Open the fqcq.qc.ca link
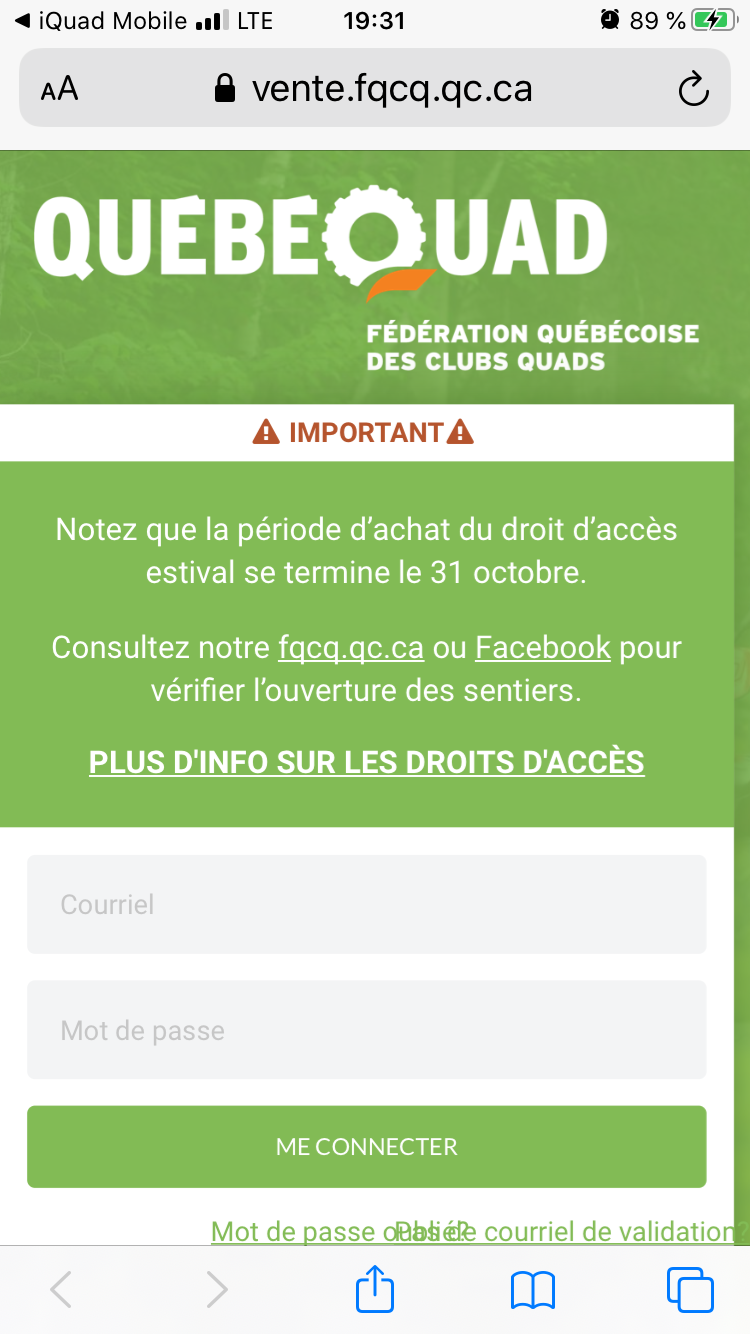This screenshot has height=1334, width=750. (351, 647)
